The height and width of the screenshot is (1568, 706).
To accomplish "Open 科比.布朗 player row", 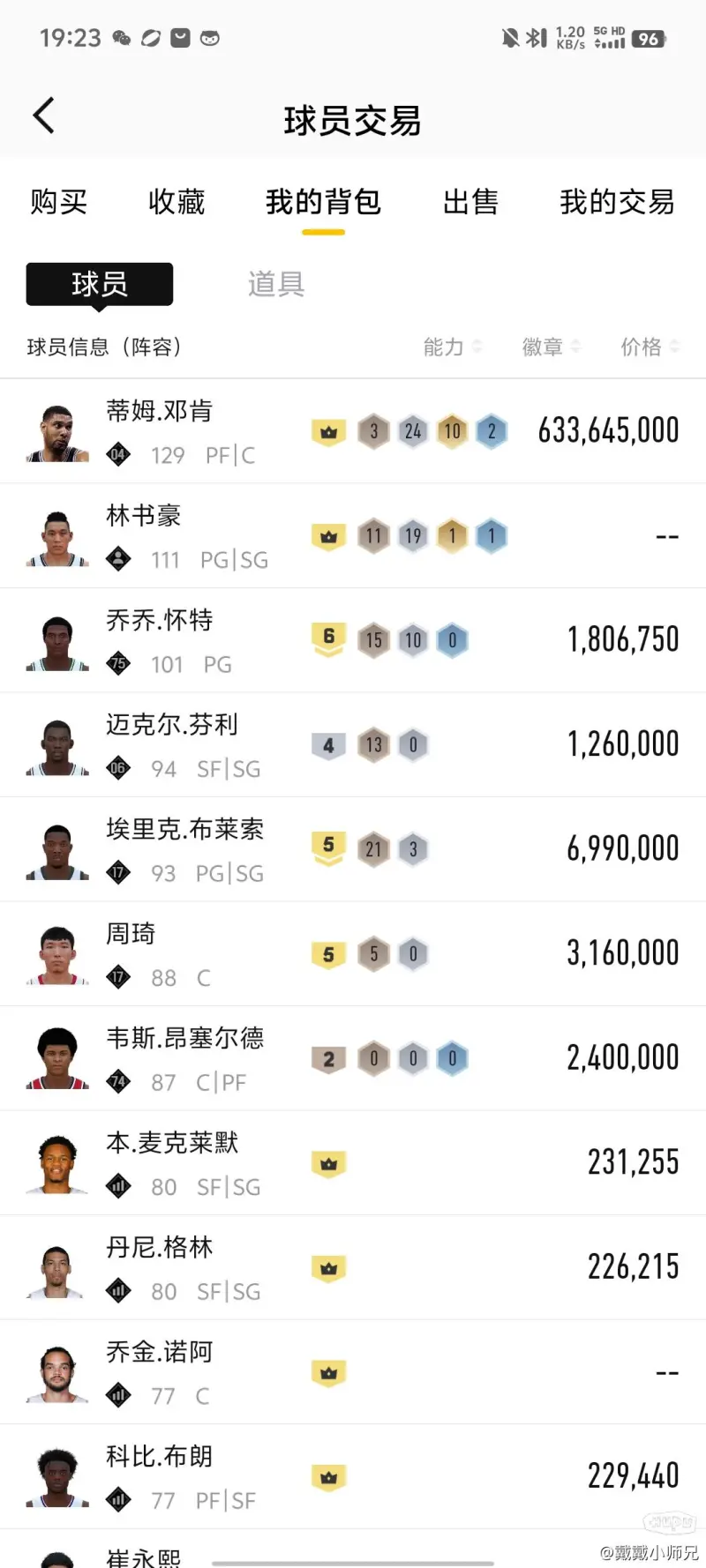I will click(353, 1476).
